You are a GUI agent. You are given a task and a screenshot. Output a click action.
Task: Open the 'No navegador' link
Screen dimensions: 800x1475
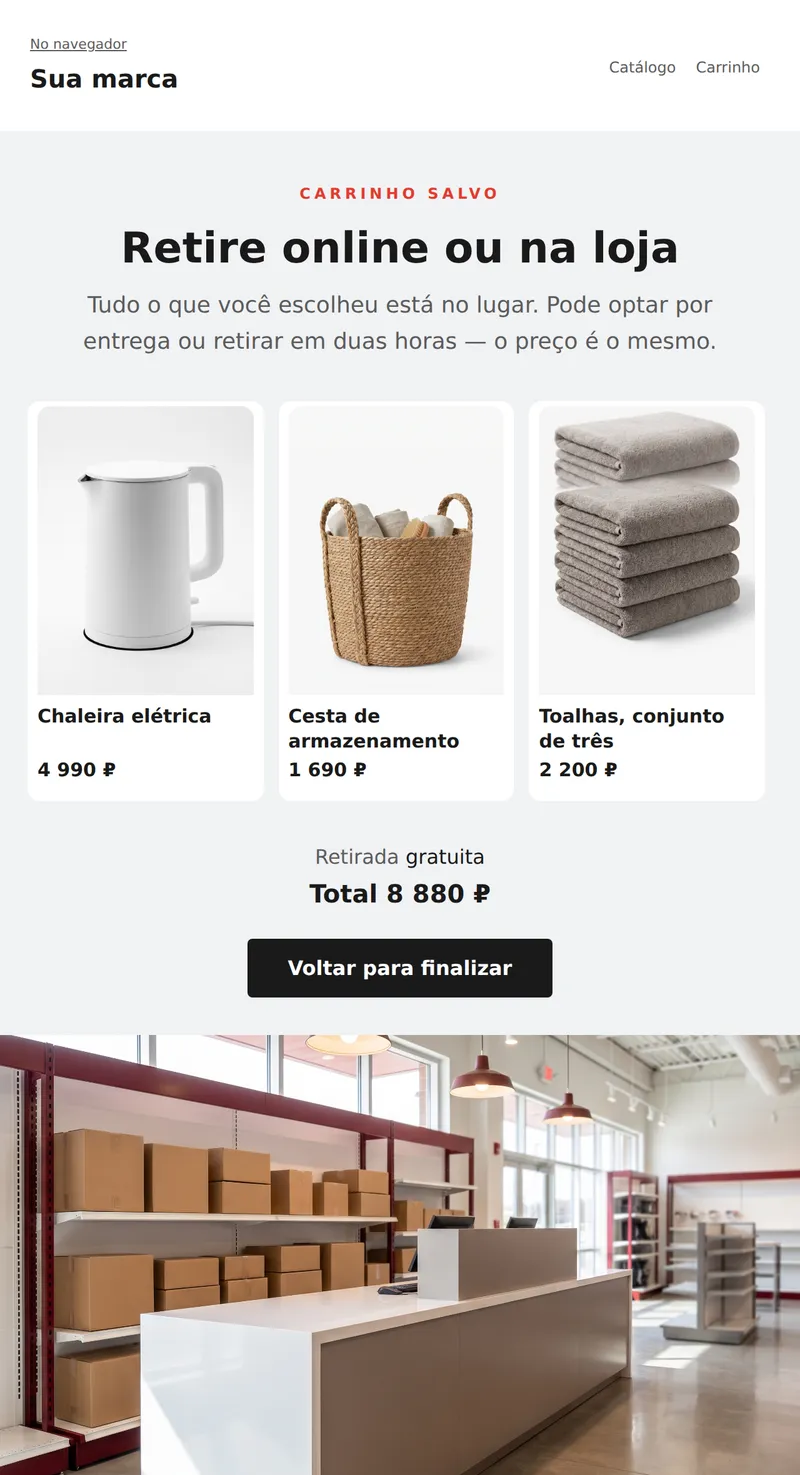78,44
